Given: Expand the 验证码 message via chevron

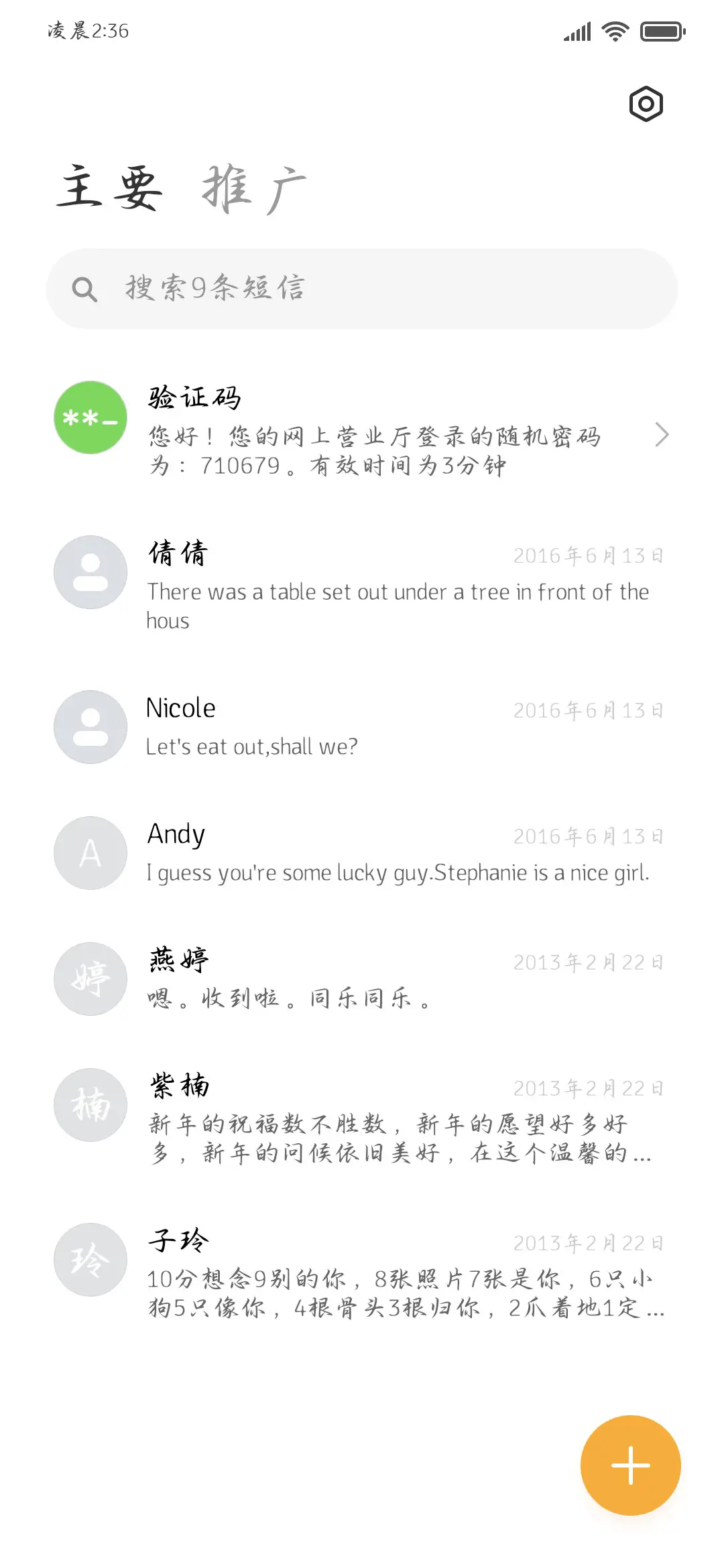Looking at the screenshot, I should coord(662,434).
